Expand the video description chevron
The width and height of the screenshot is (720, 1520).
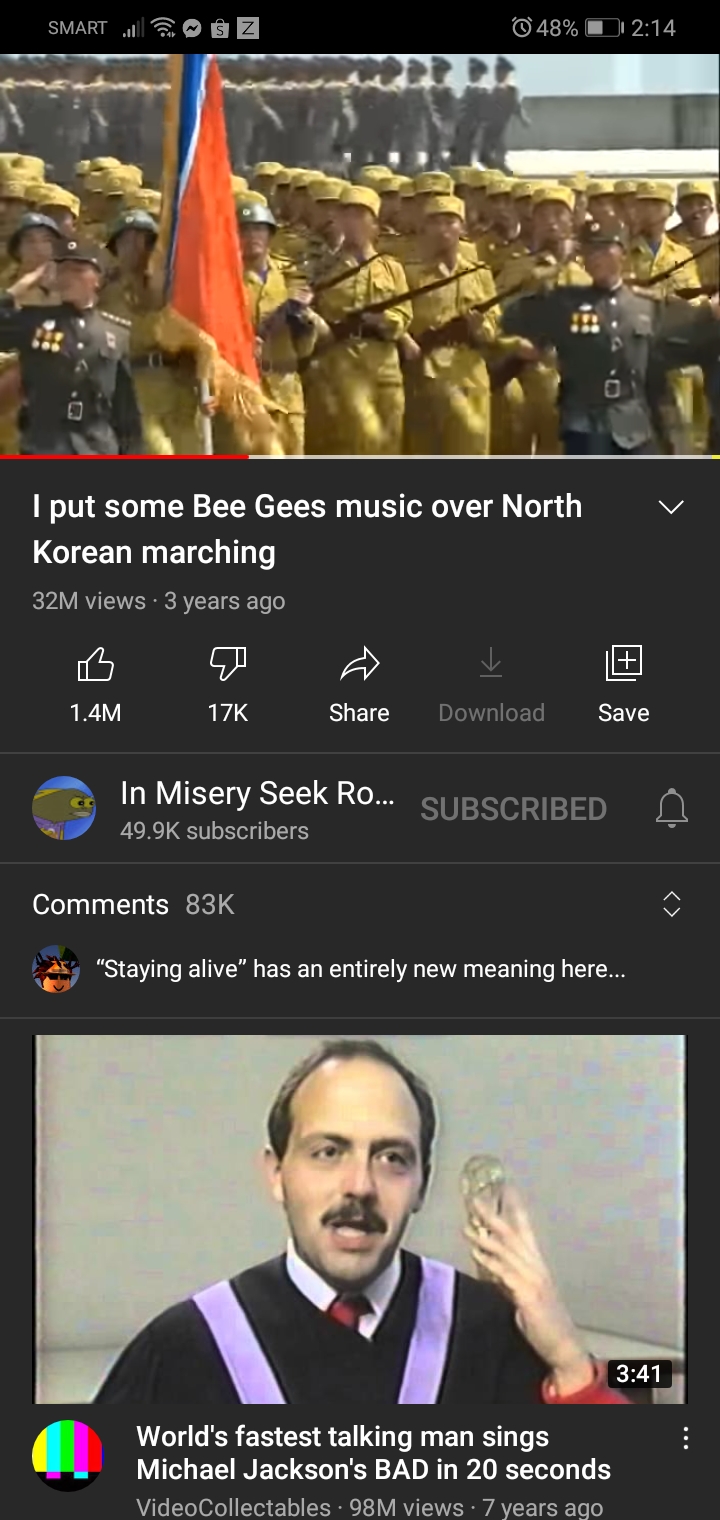pos(671,507)
